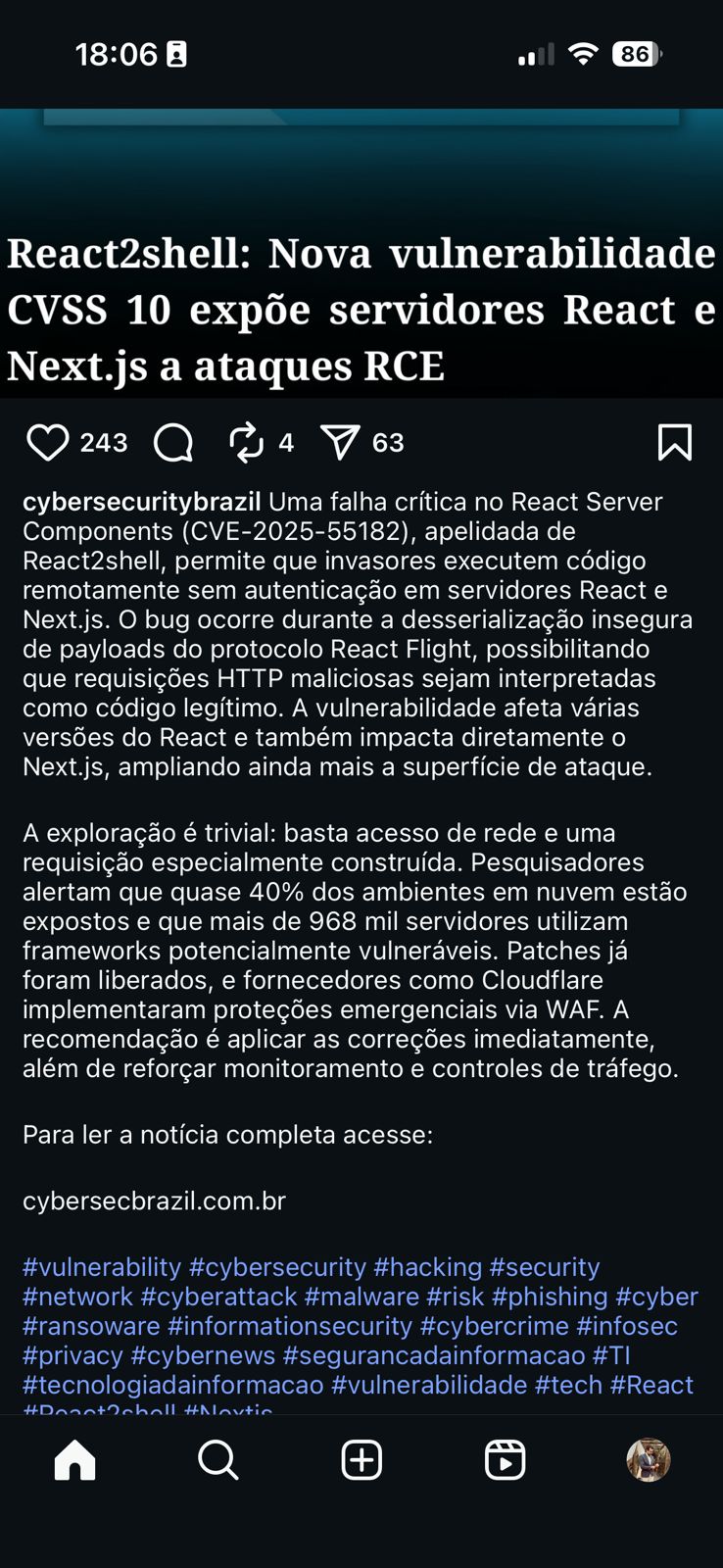Open the #vulnerability hashtag
Image resolution: width=723 pixels, height=1568 pixels.
(x=102, y=1267)
